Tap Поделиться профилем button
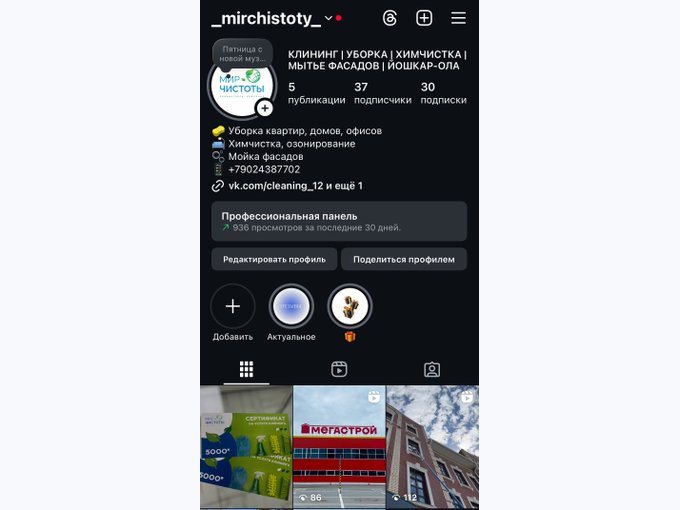Image resolution: width=680 pixels, height=510 pixels. 404,259
